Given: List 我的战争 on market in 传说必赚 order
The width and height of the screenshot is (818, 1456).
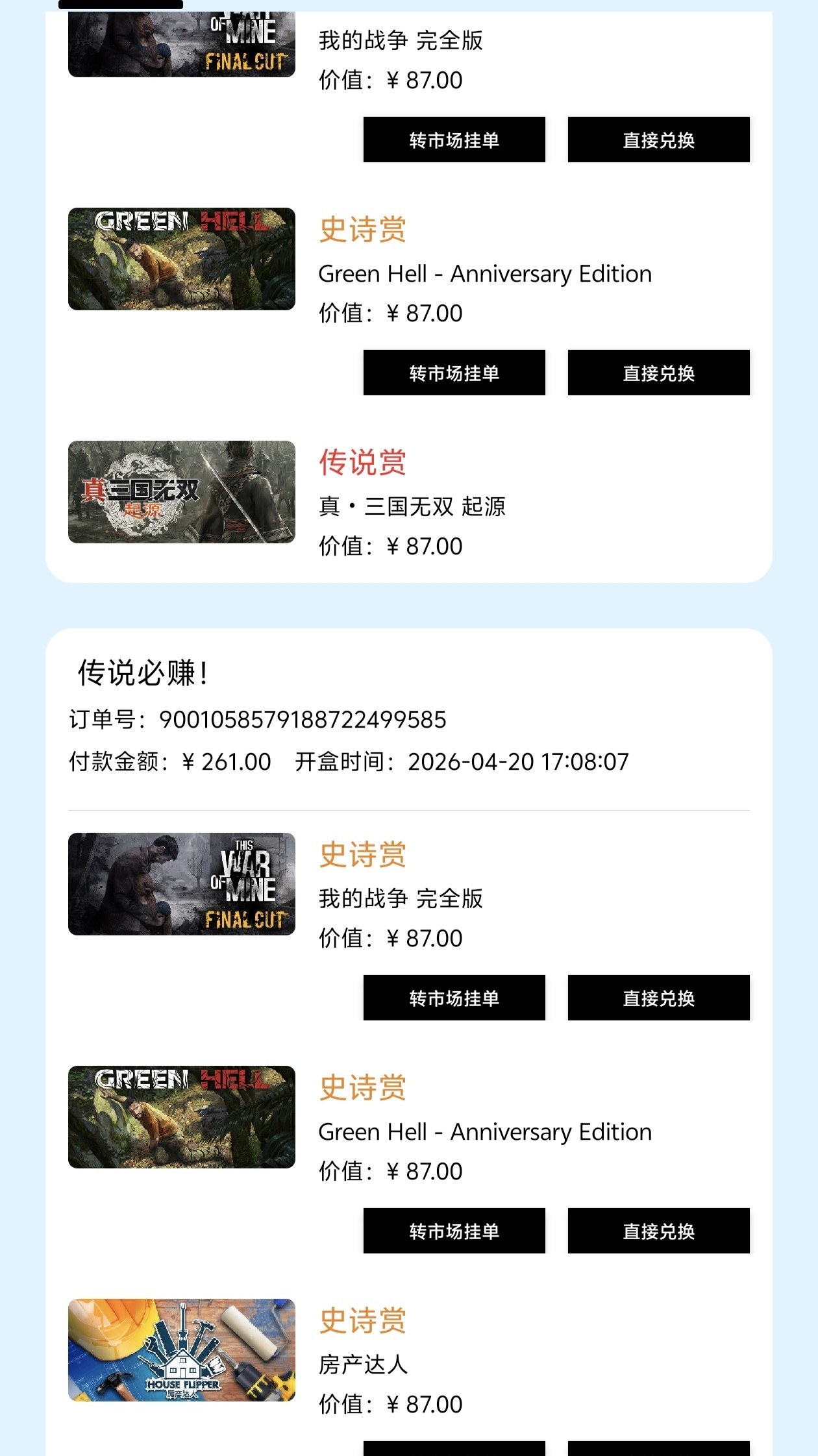Looking at the screenshot, I should pyautogui.click(x=454, y=998).
